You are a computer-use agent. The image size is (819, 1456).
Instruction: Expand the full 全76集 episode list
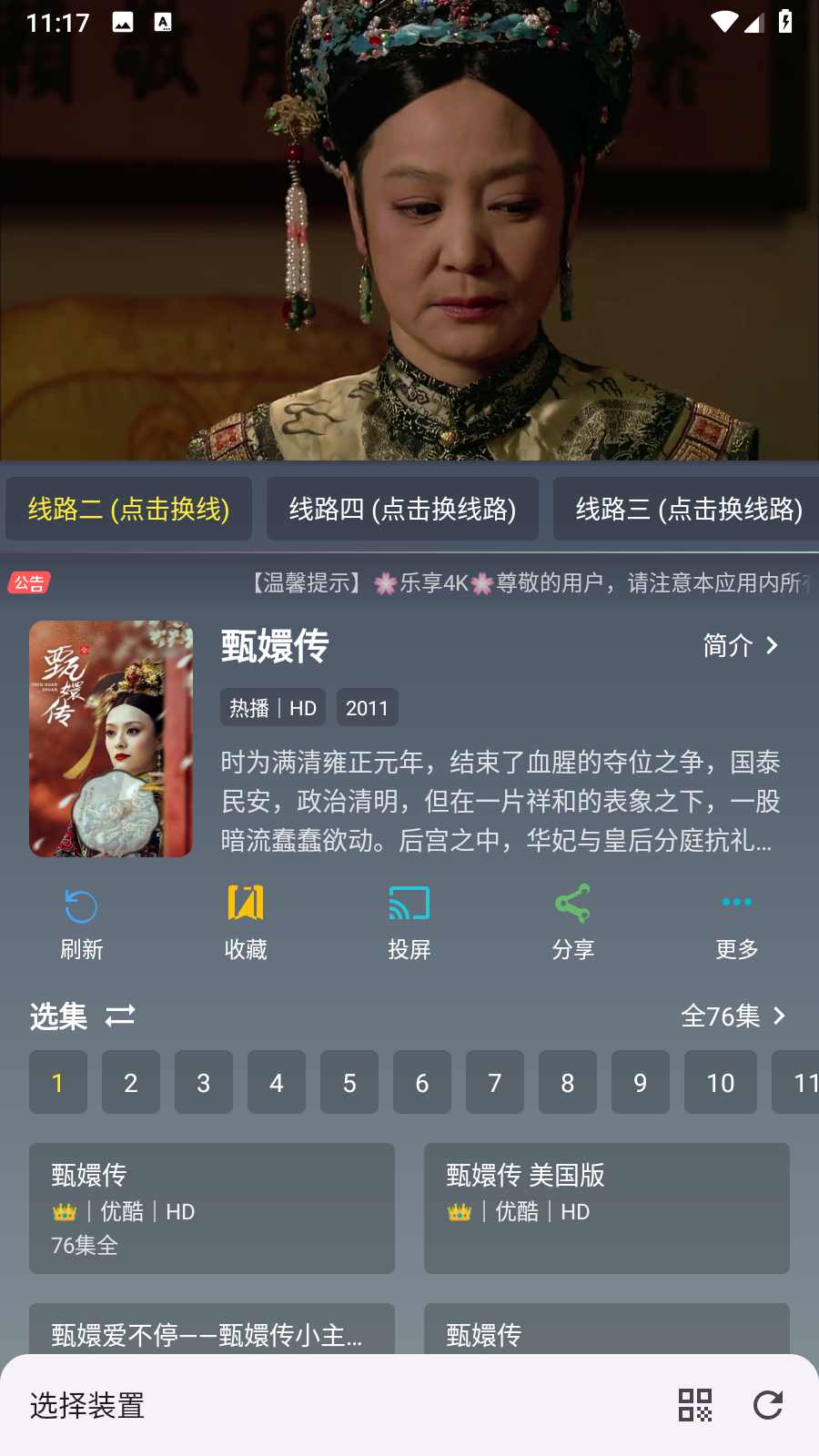(x=733, y=1016)
